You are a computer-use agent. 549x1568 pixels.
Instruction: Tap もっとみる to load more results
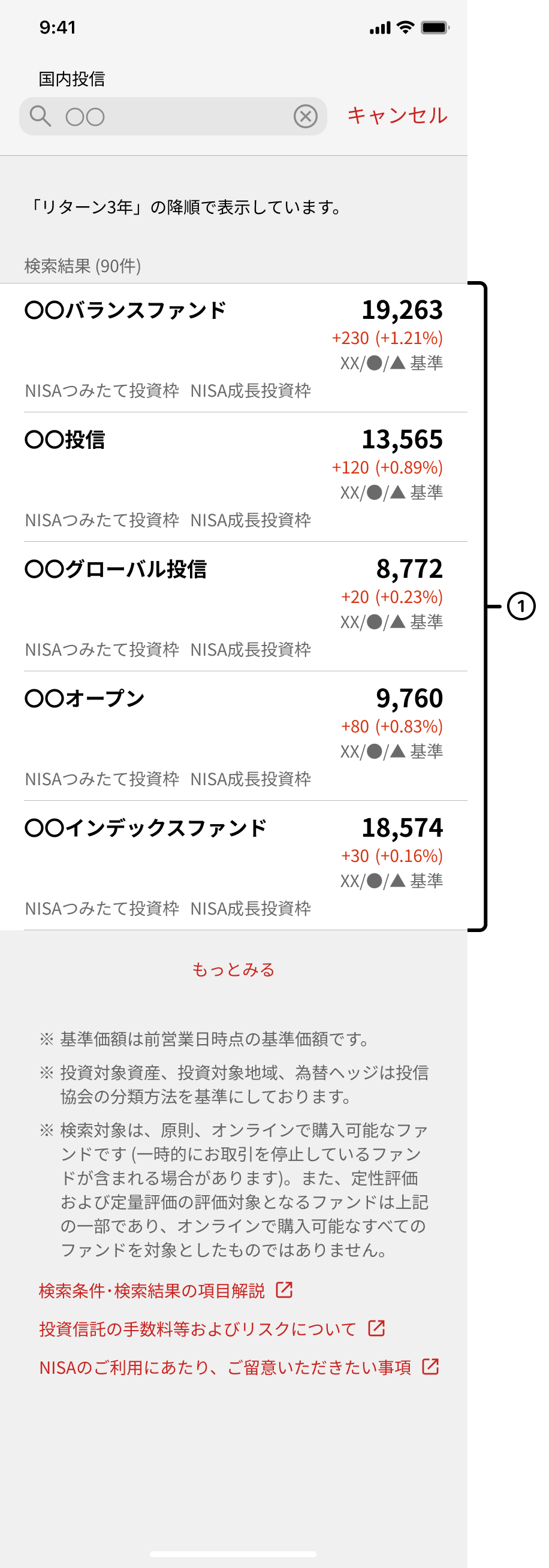pos(234,969)
